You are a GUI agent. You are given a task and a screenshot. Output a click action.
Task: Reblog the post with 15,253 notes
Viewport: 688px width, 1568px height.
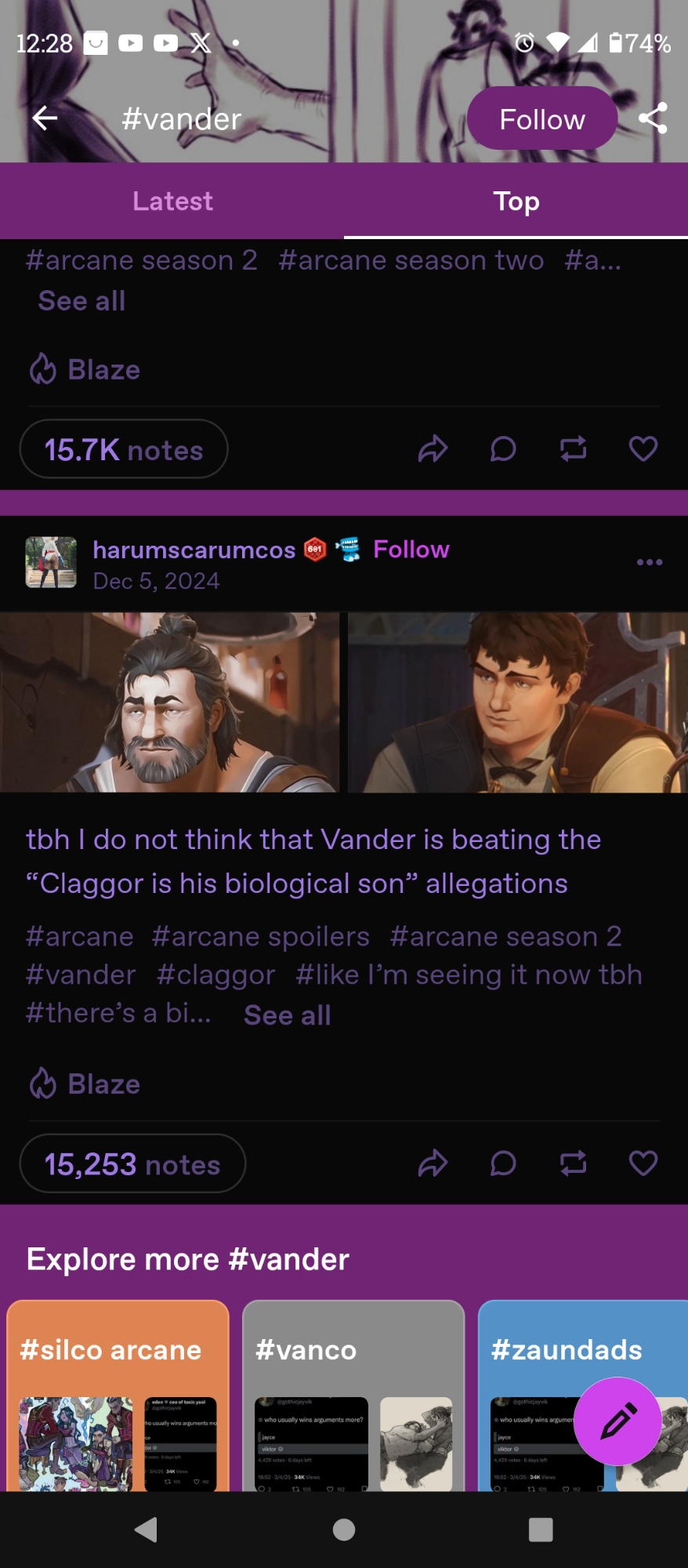[x=573, y=1163]
